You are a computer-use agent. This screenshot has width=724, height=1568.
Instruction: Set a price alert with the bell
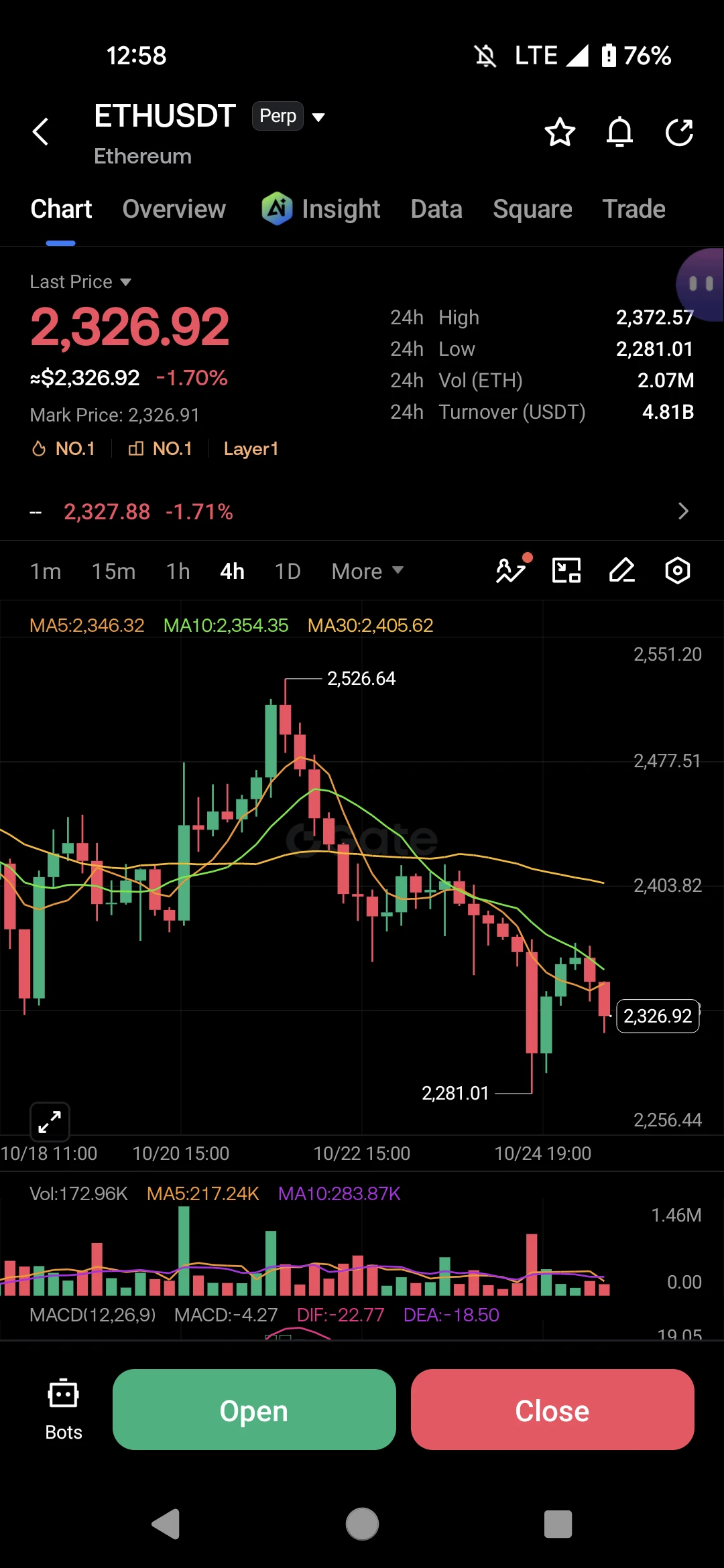pos(619,132)
